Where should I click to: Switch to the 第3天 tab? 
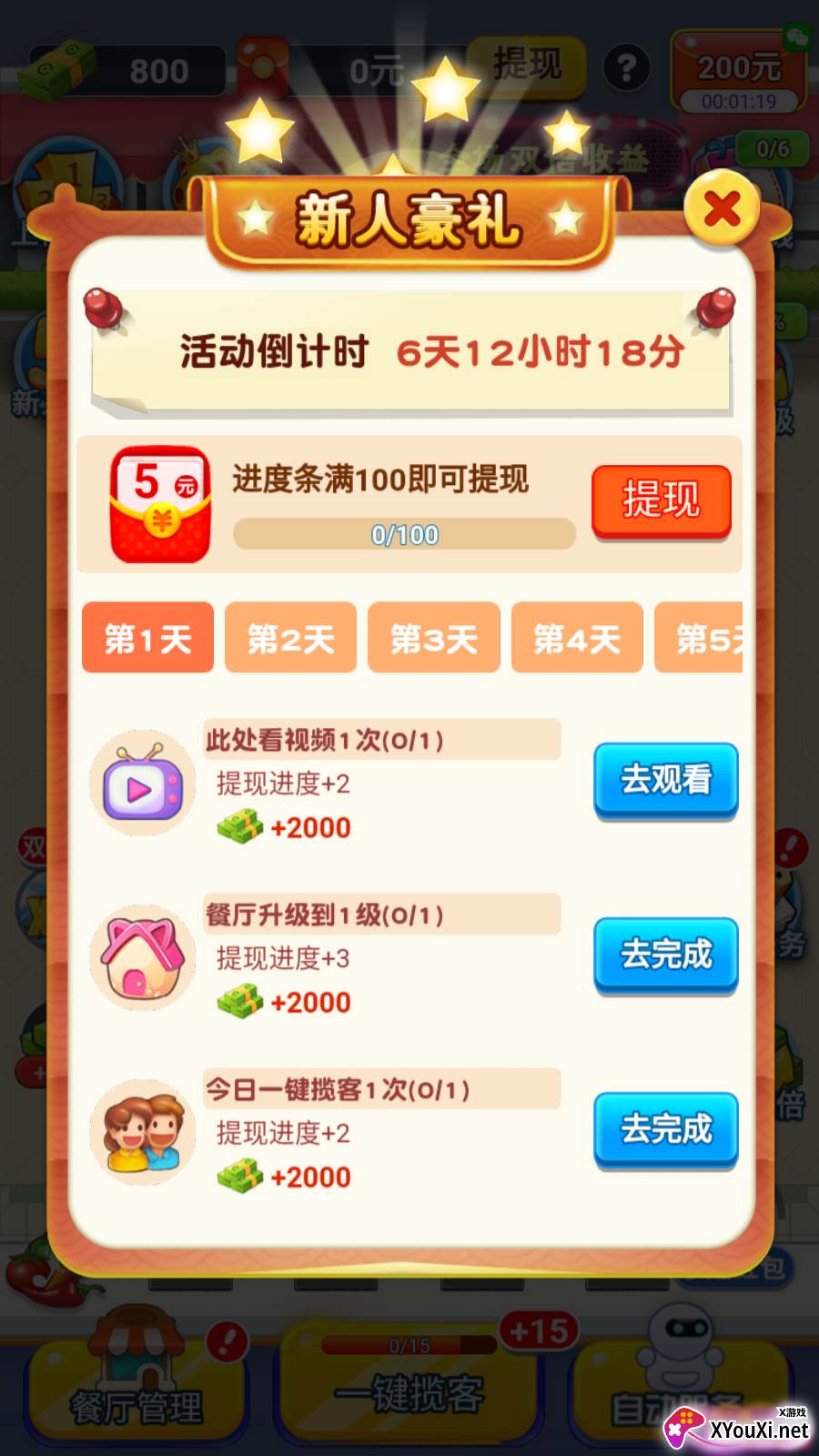tap(434, 638)
